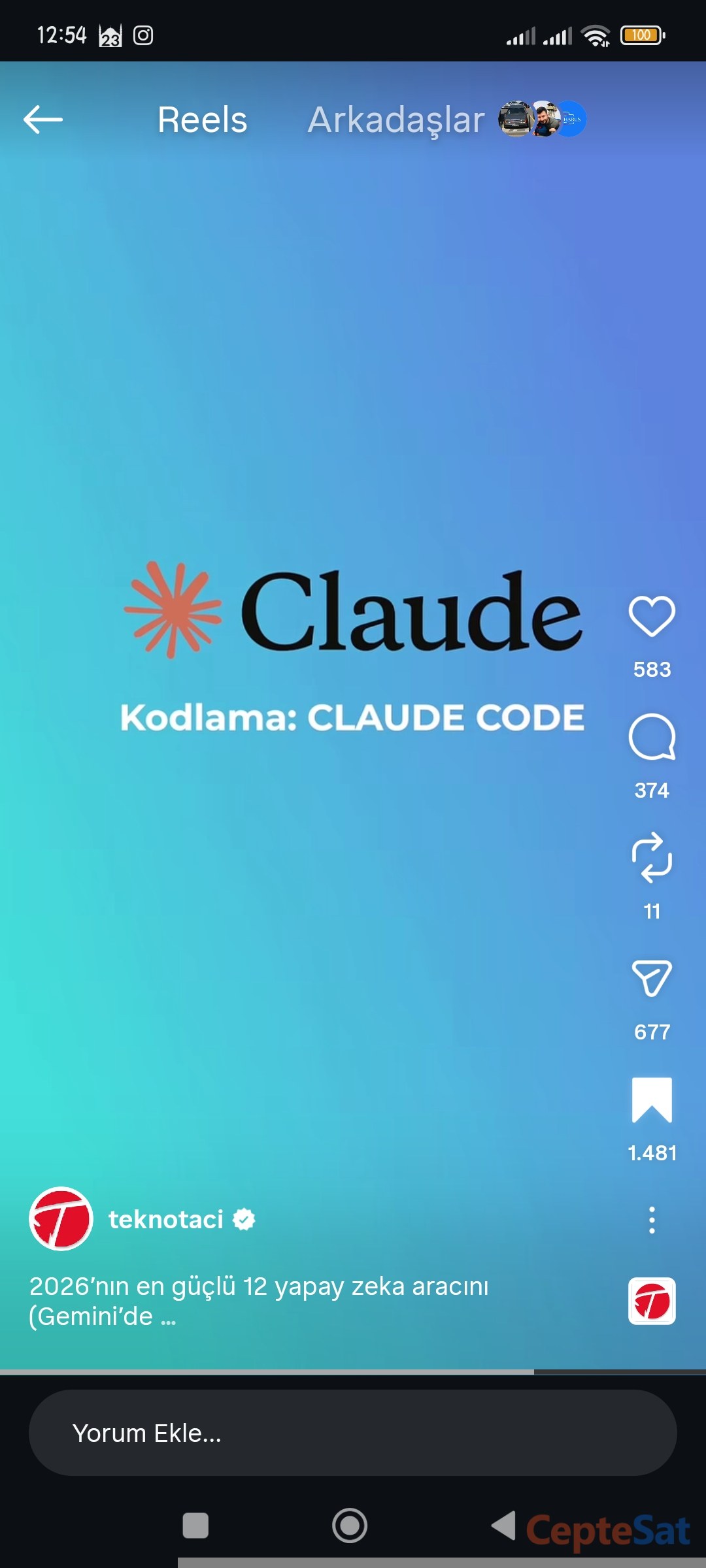Screen dimensions: 706x1568
Task: Repost this reel
Action: (652, 858)
